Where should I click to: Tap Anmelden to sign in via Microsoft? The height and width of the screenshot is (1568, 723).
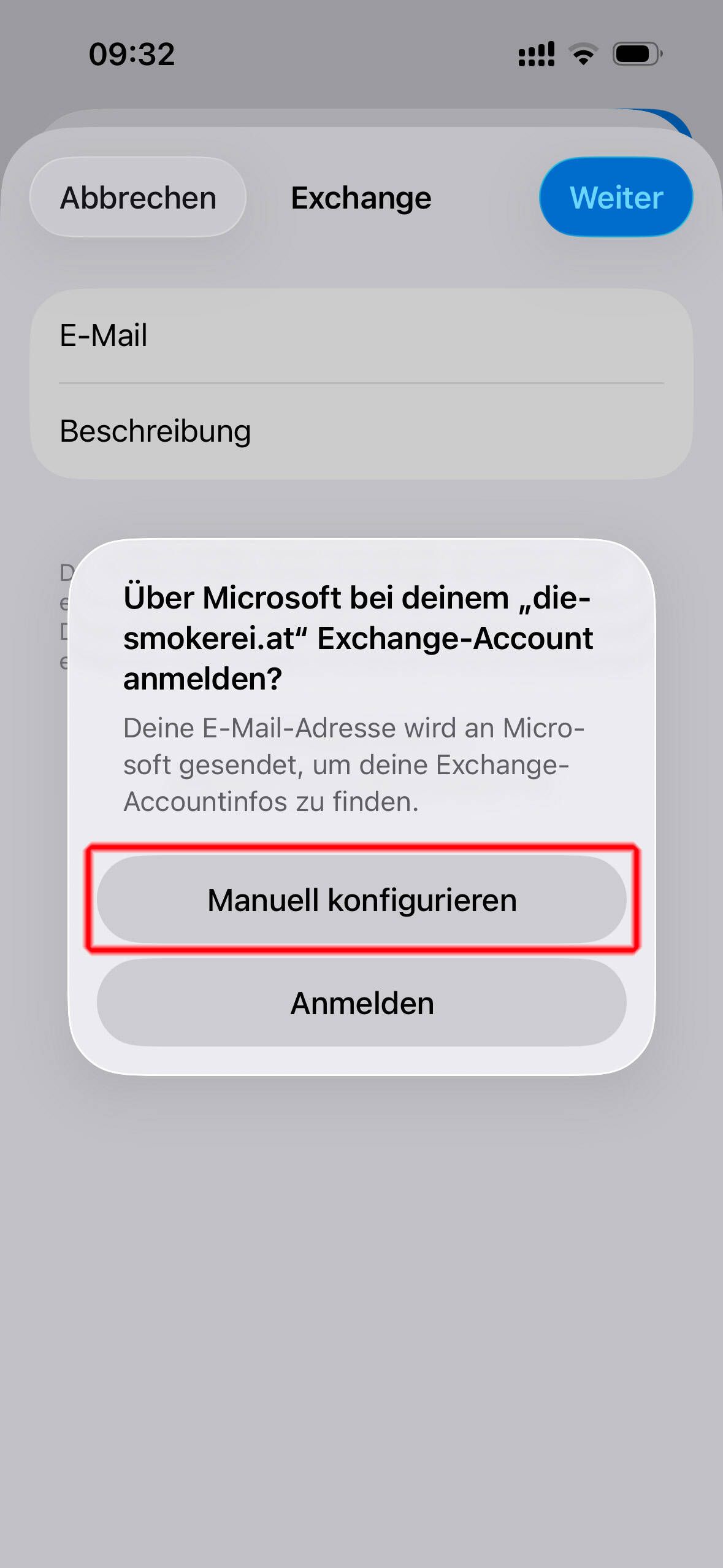[361, 1004]
